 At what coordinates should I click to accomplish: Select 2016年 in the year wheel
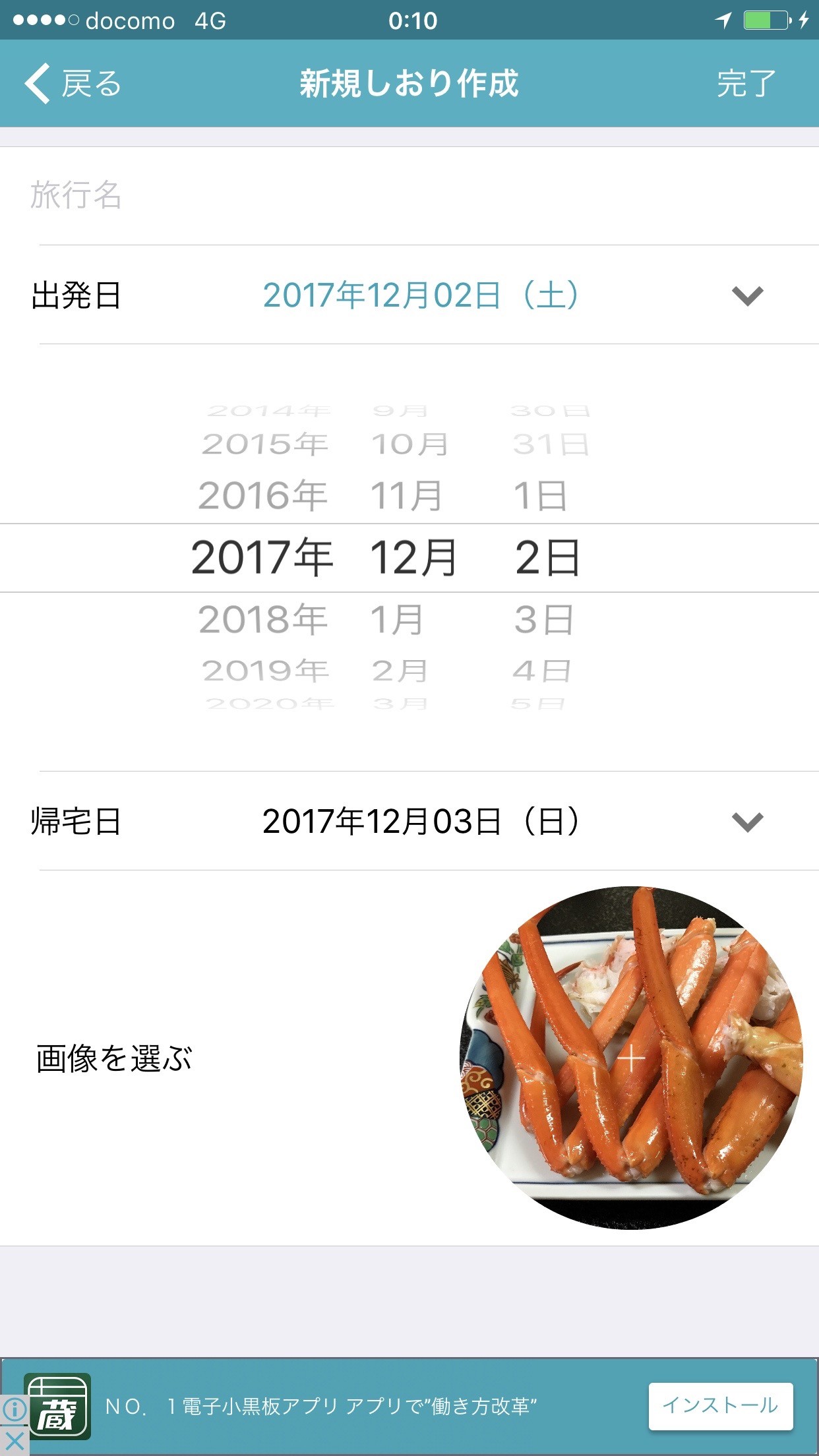(x=262, y=495)
